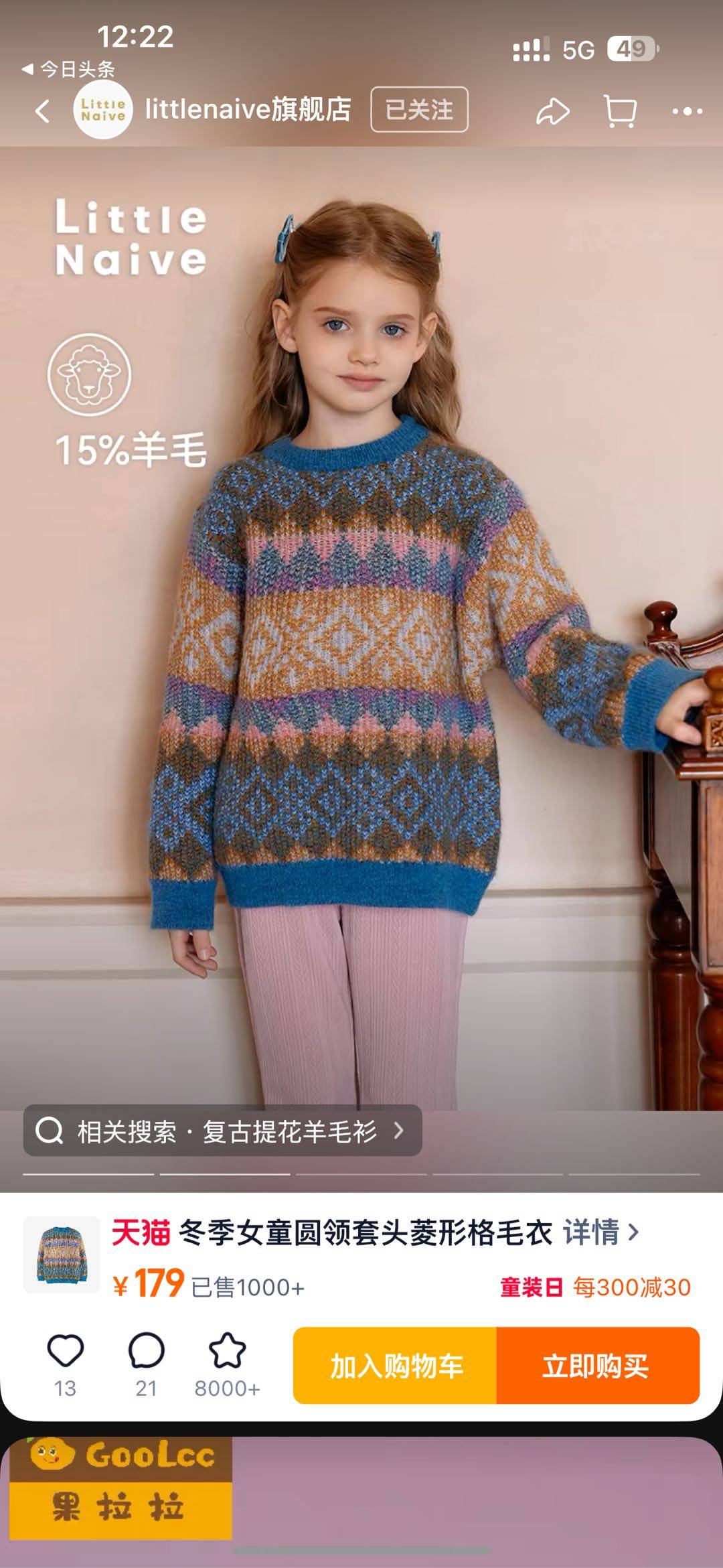Open the three-dot overflow menu

point(687,111)
